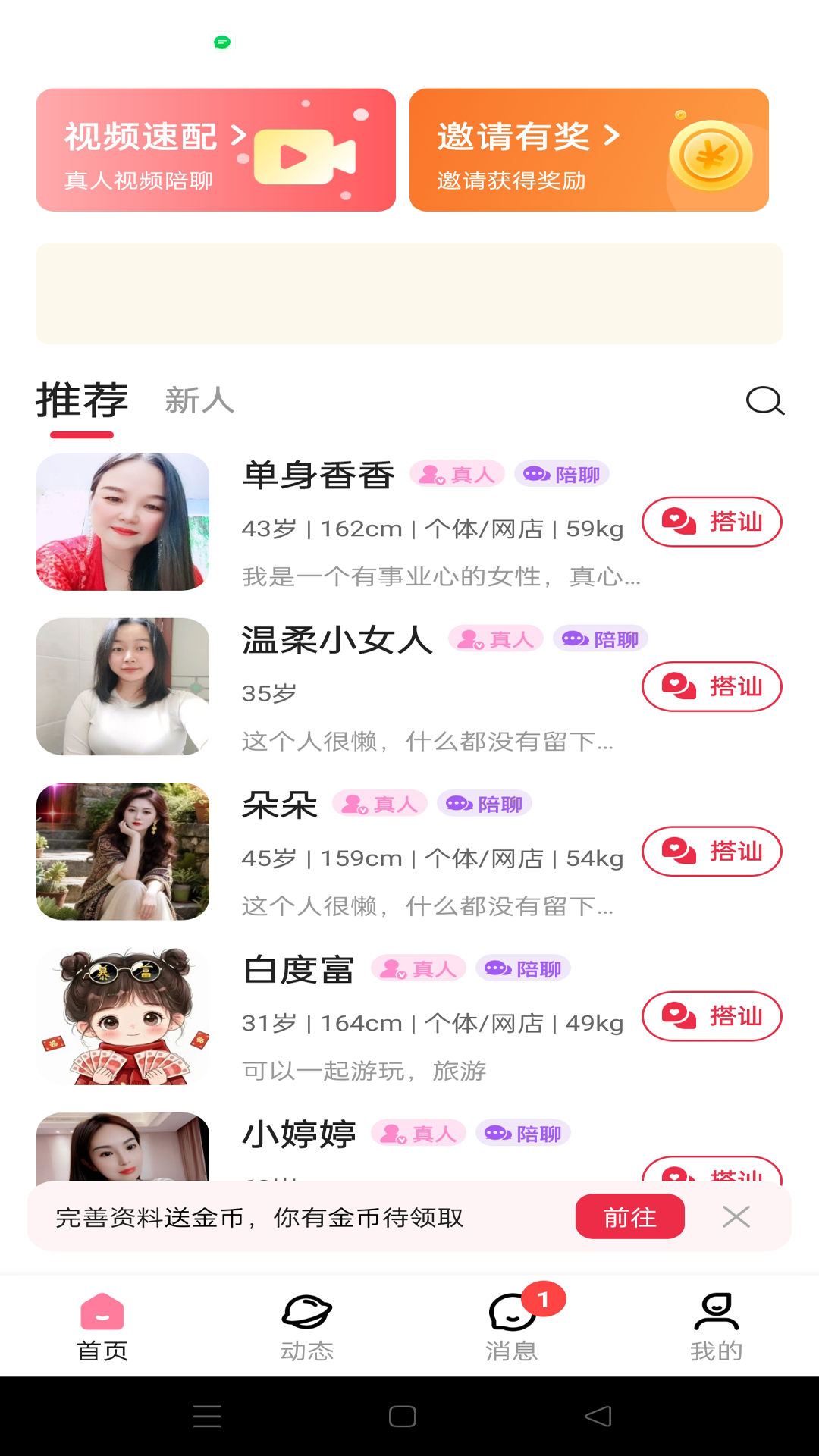The height and width of the screenshot is (1456, 819).
Task: Expand 邀请有奖 via its arrow
Action: pyautogui.click(x=612, y=134)
